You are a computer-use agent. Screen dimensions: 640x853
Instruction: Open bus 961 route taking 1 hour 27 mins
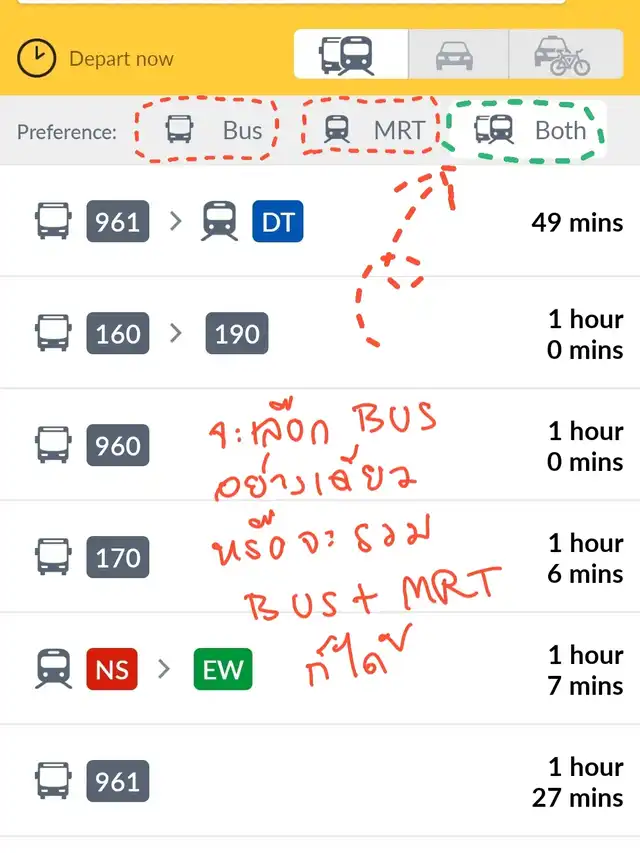pos(320,781)
